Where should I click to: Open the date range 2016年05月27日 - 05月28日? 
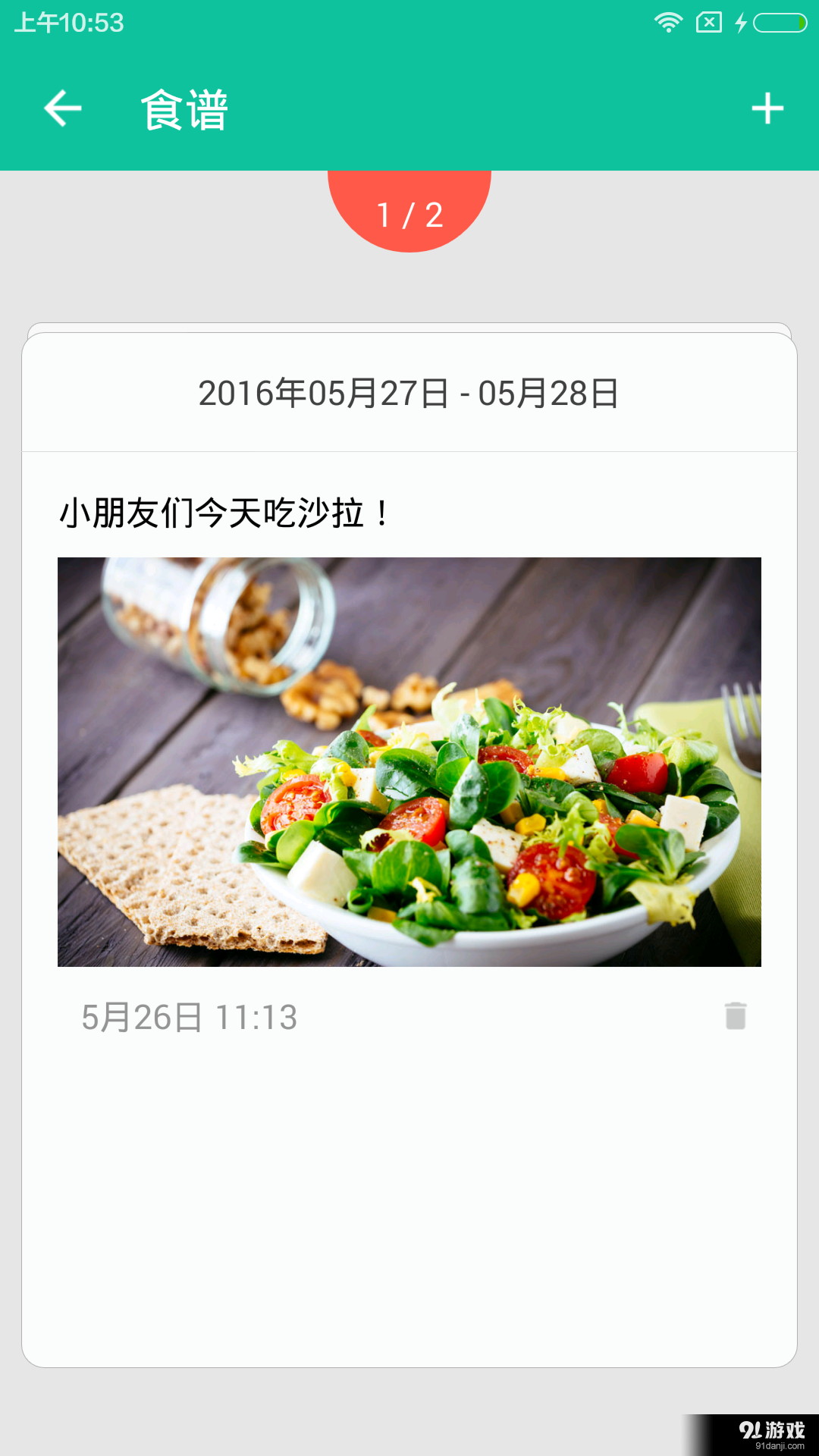(409, 393)
